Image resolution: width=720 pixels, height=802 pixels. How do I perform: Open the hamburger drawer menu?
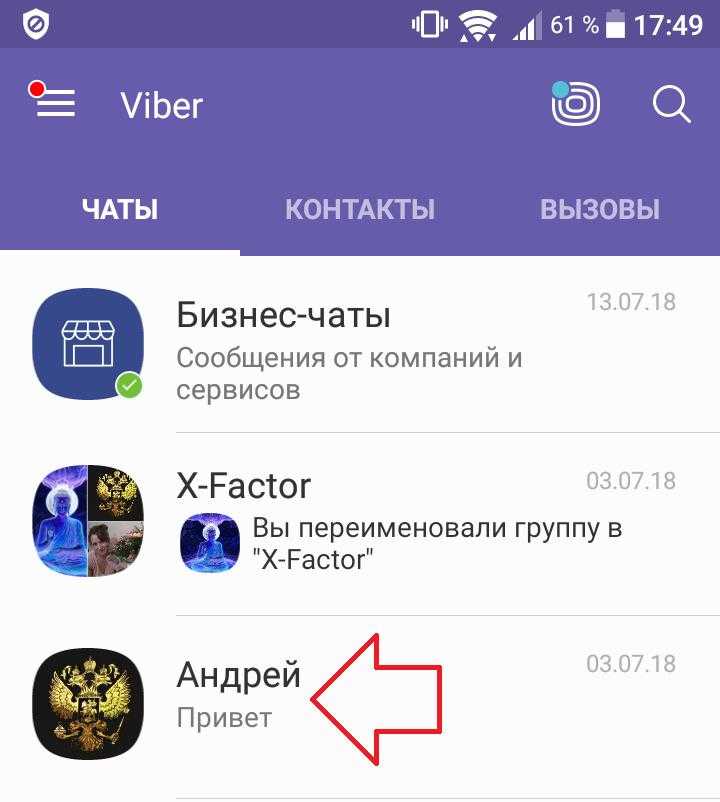pos(55,103)
